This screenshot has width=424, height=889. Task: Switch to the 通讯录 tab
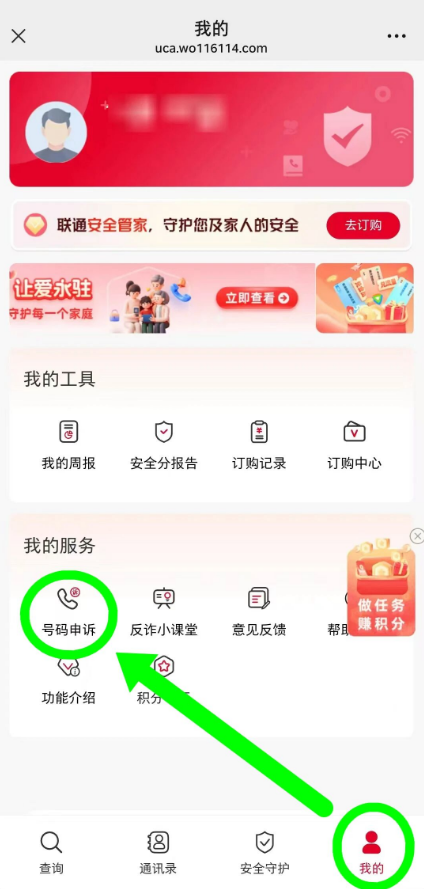click(x=158, y=853)
